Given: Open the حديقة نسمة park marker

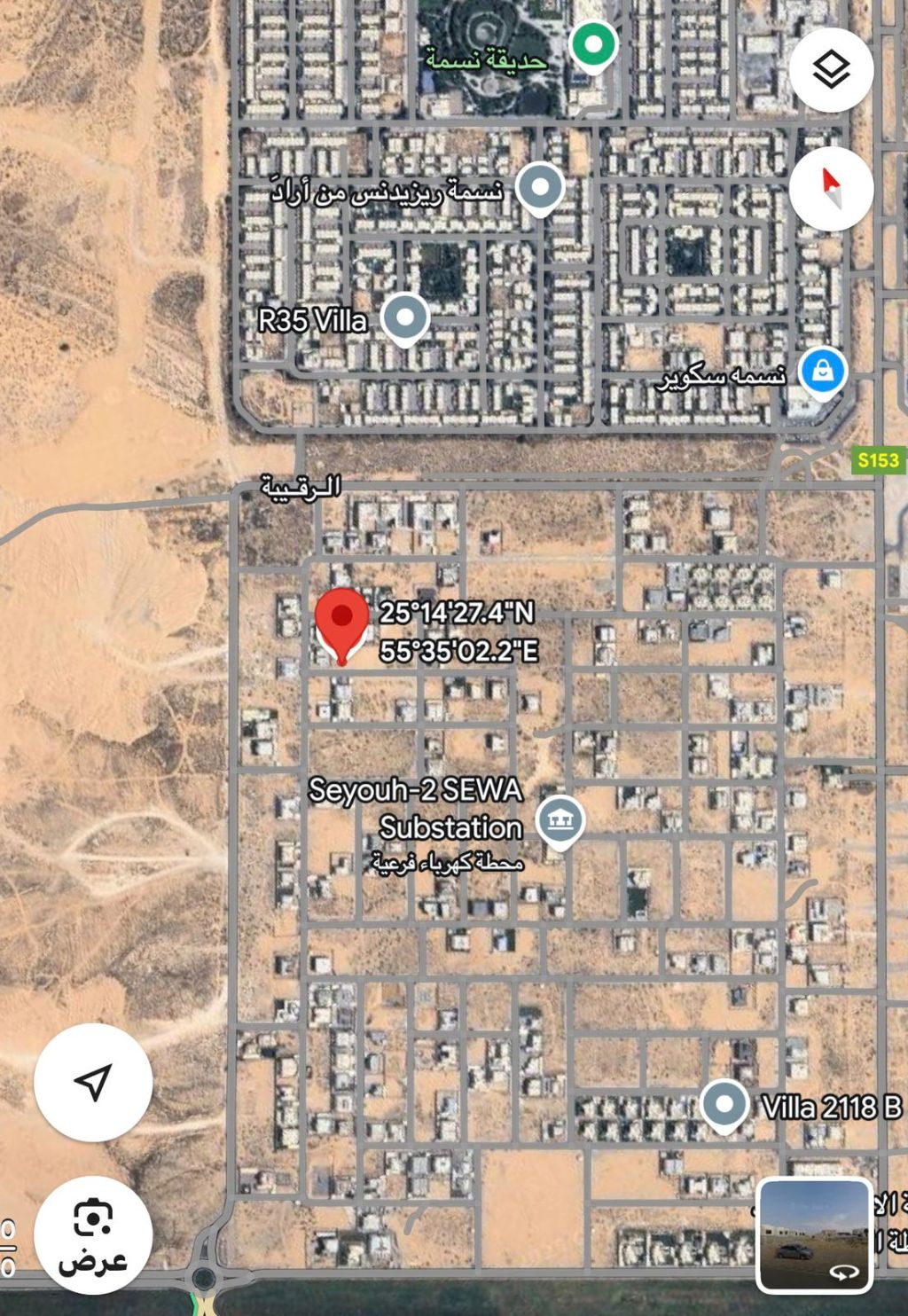Looking at the screenshot, I should pos(593,44).
